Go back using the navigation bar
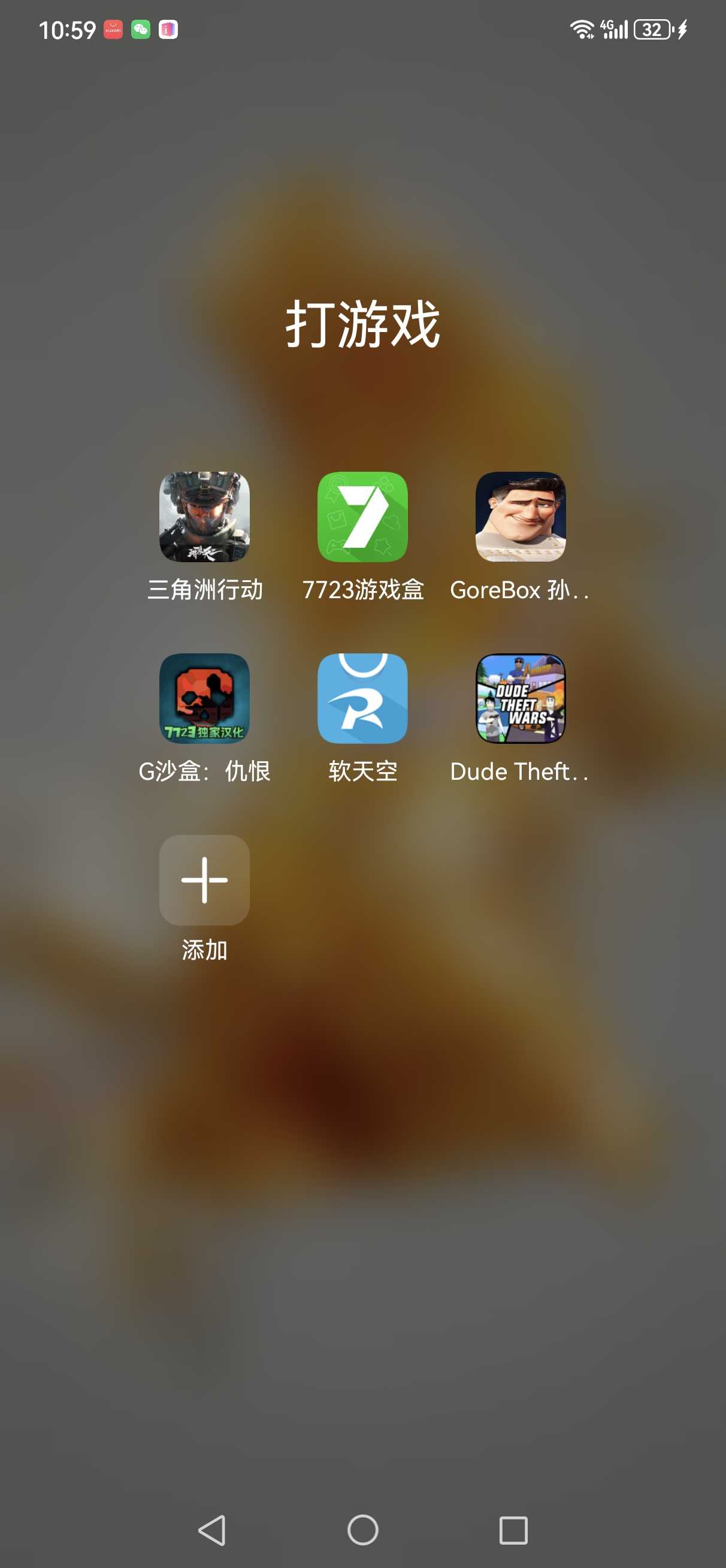Image resolution: width=726 pixels, height=1568 pixels. click(x=212, y=1530)
